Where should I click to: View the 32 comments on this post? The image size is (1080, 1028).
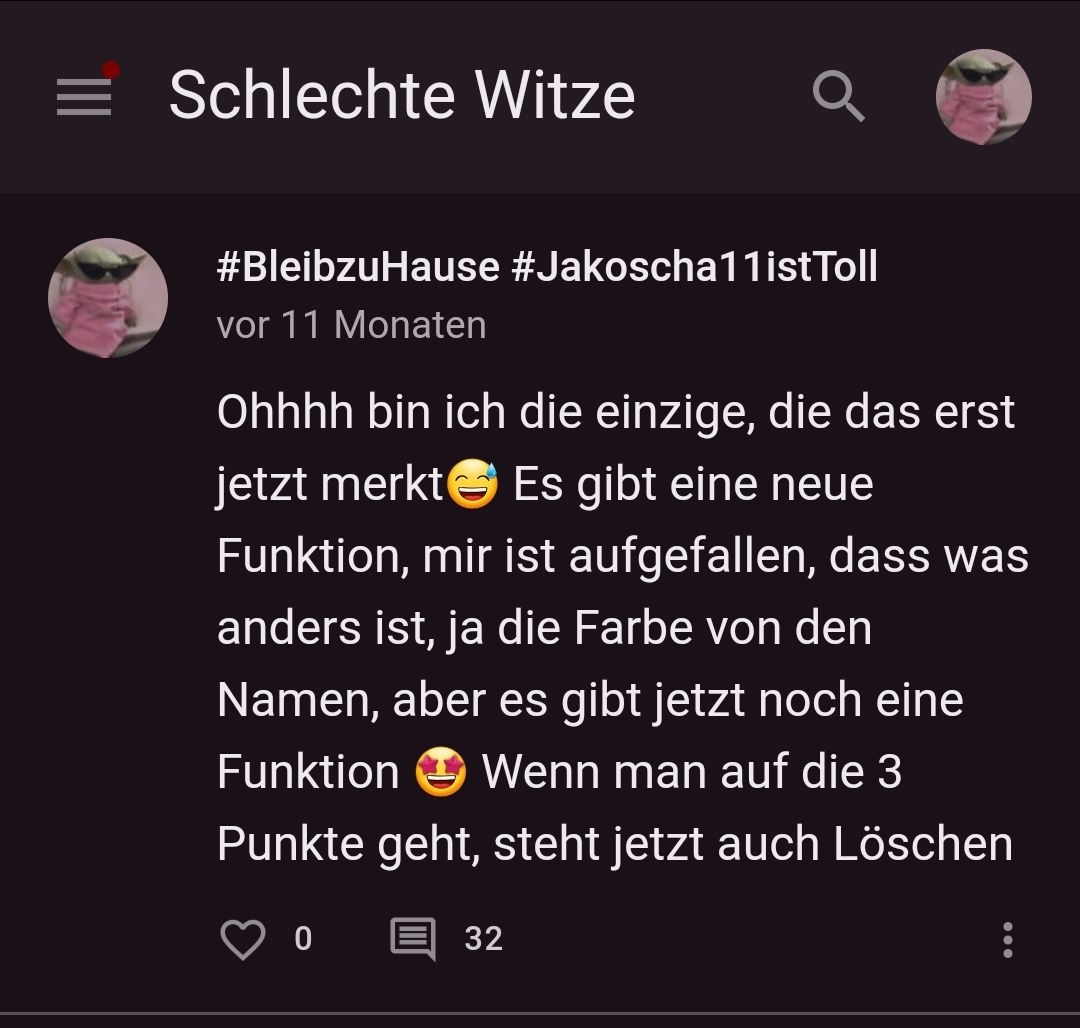click(x=414, y=939)
